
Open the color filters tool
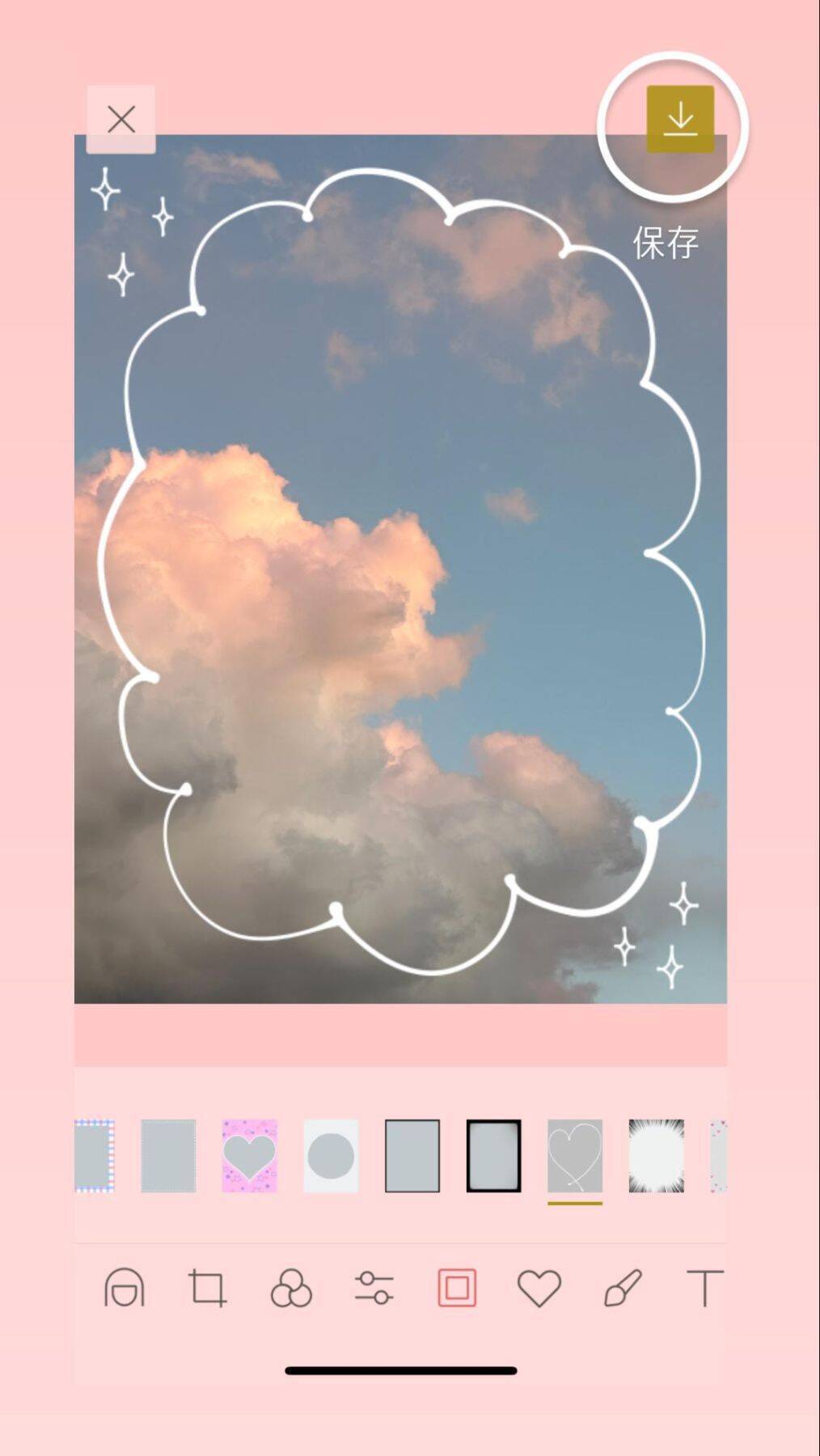(291, 1288)
